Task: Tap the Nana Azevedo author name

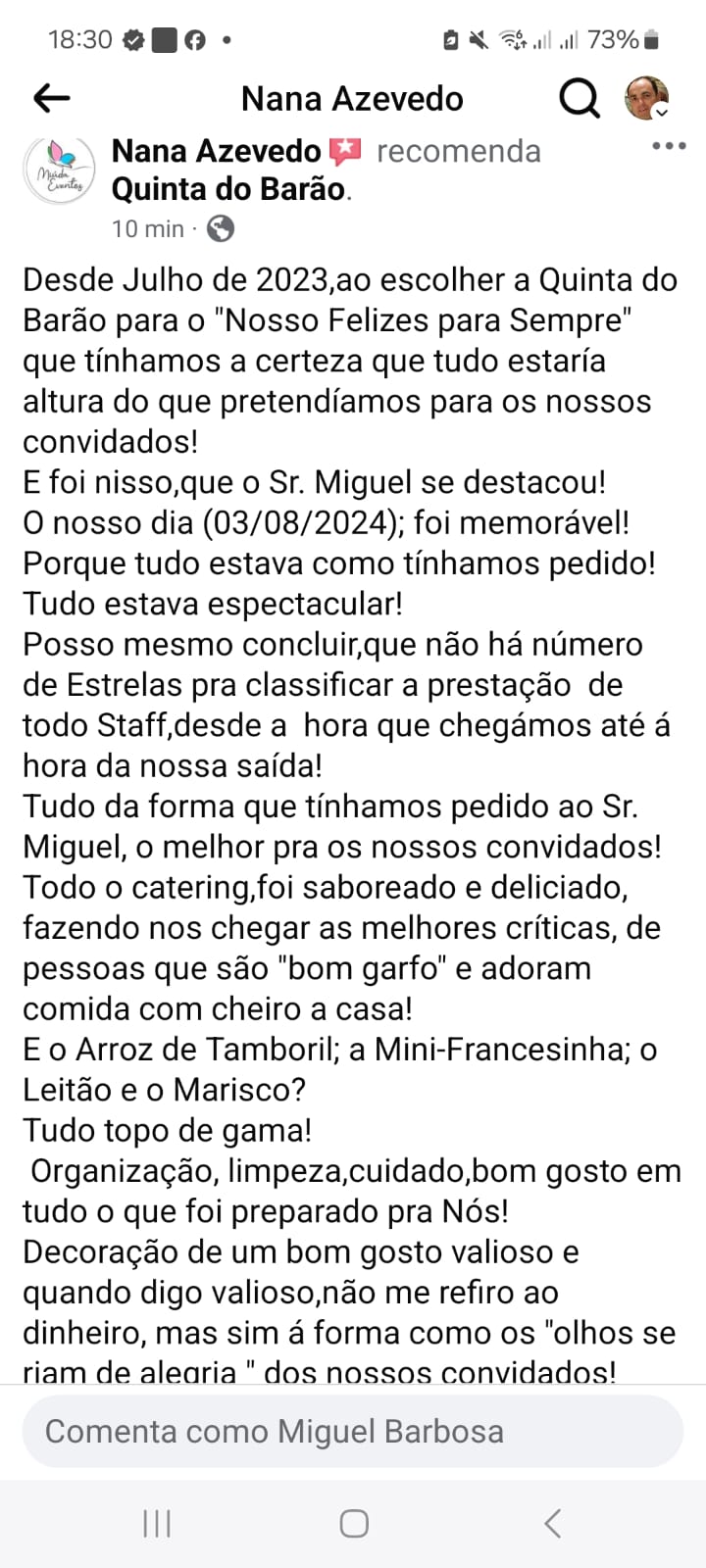Action: click(216, 151)
